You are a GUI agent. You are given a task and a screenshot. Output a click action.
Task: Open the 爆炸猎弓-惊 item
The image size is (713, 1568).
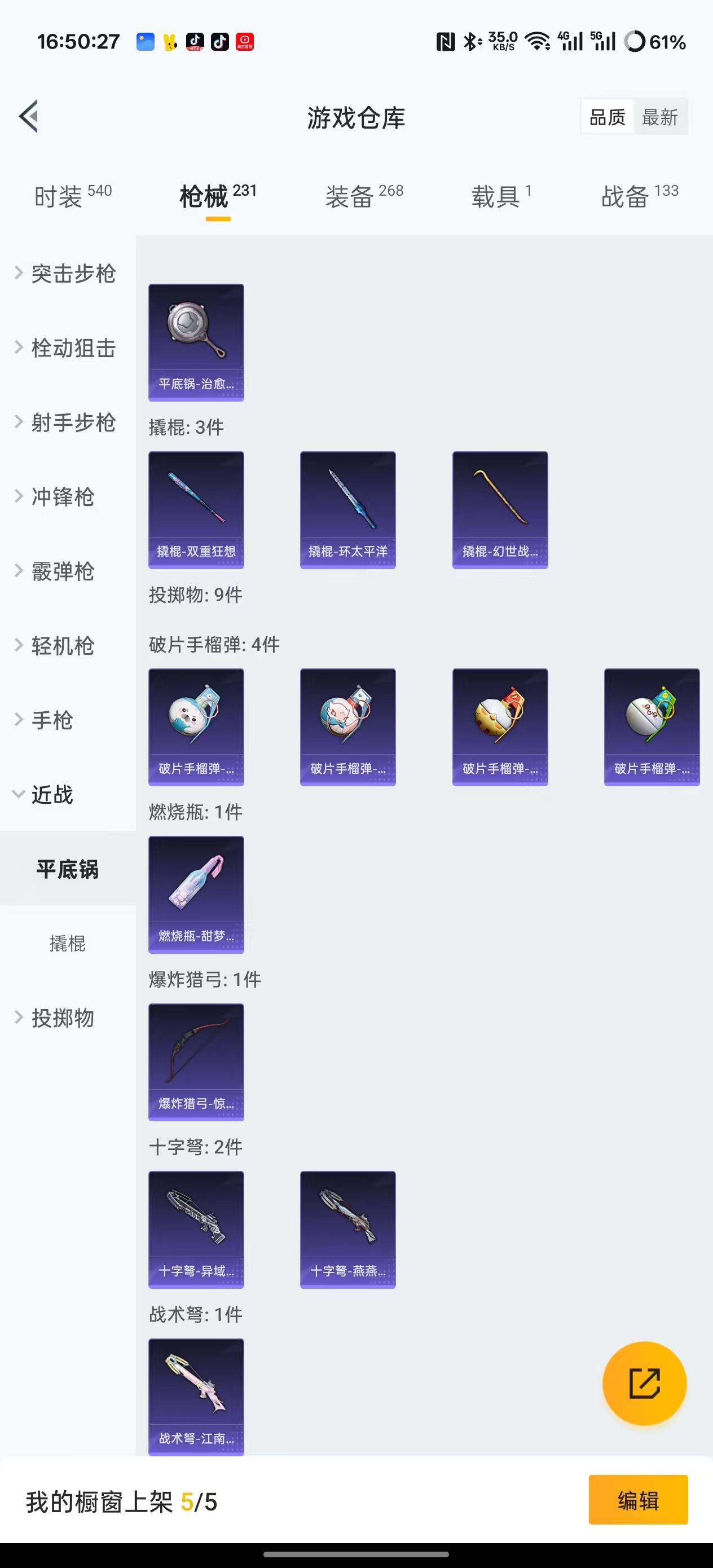[x=195, y=1062]
